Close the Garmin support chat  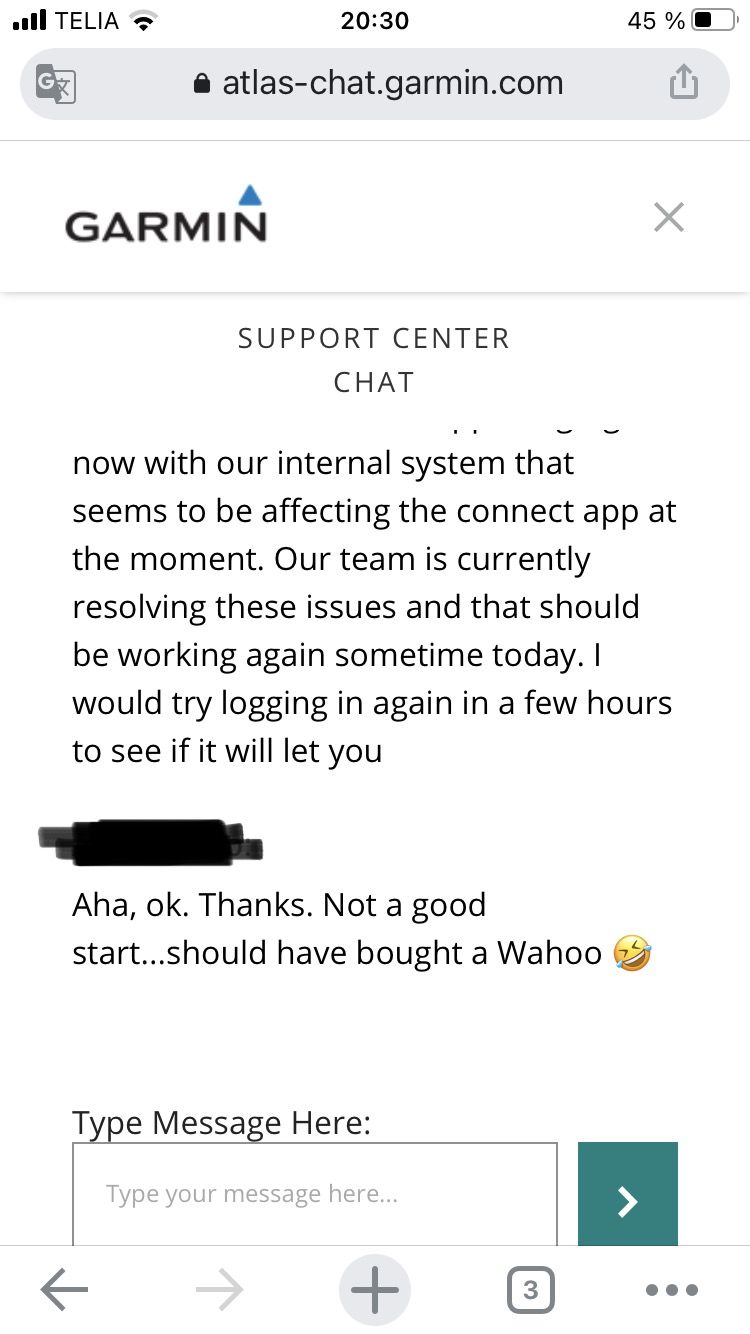click(x=669, y=217)
